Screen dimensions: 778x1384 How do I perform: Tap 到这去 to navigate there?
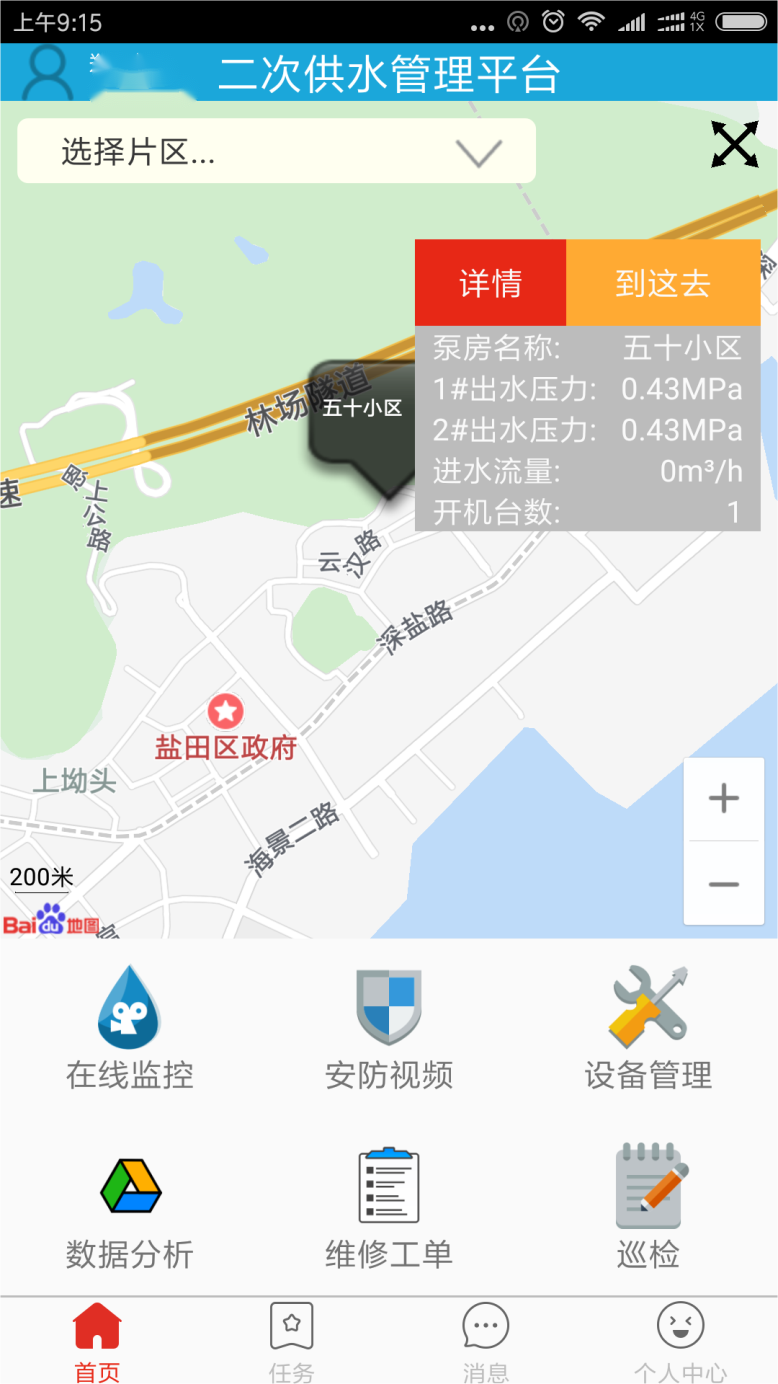tap(662, 282)
